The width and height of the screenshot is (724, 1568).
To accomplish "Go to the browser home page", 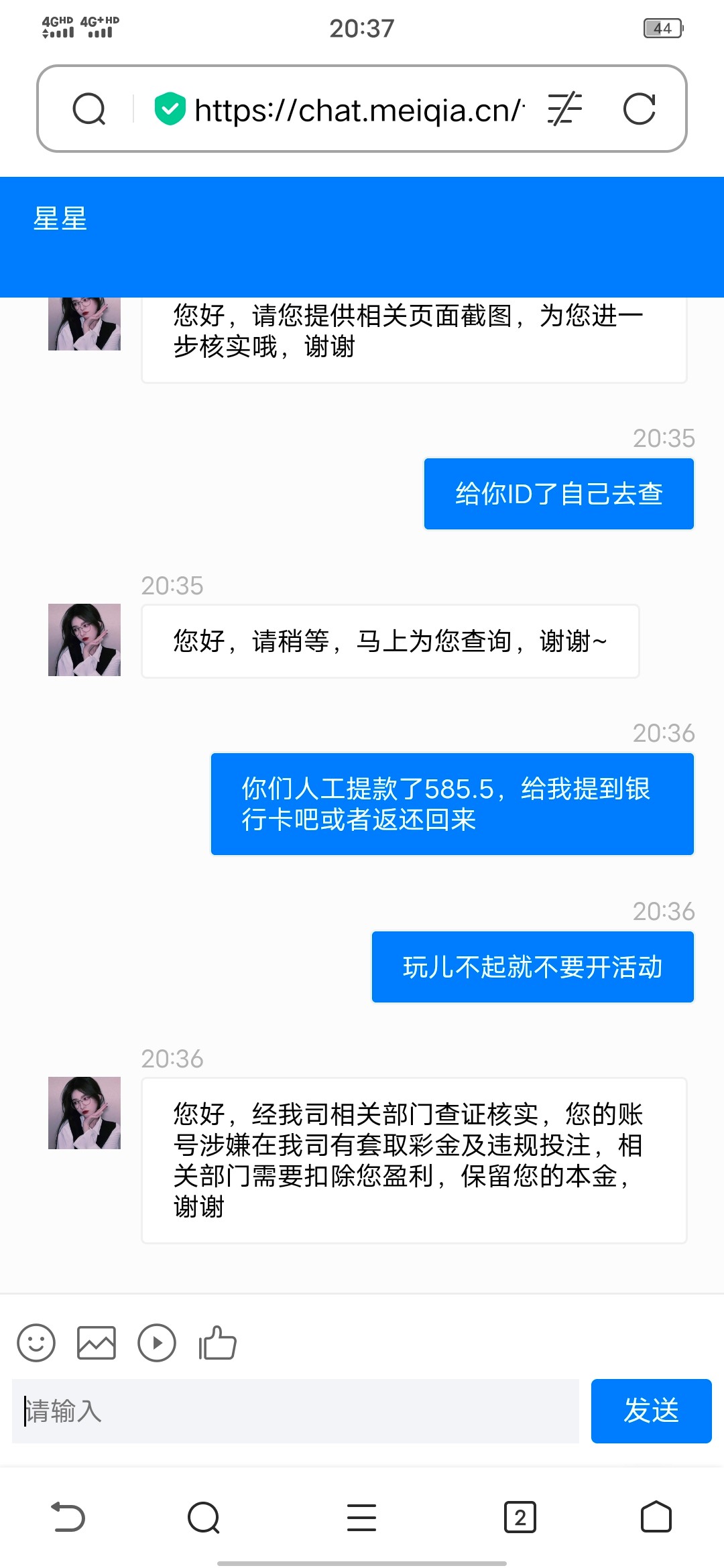I will coord(656,1518).
